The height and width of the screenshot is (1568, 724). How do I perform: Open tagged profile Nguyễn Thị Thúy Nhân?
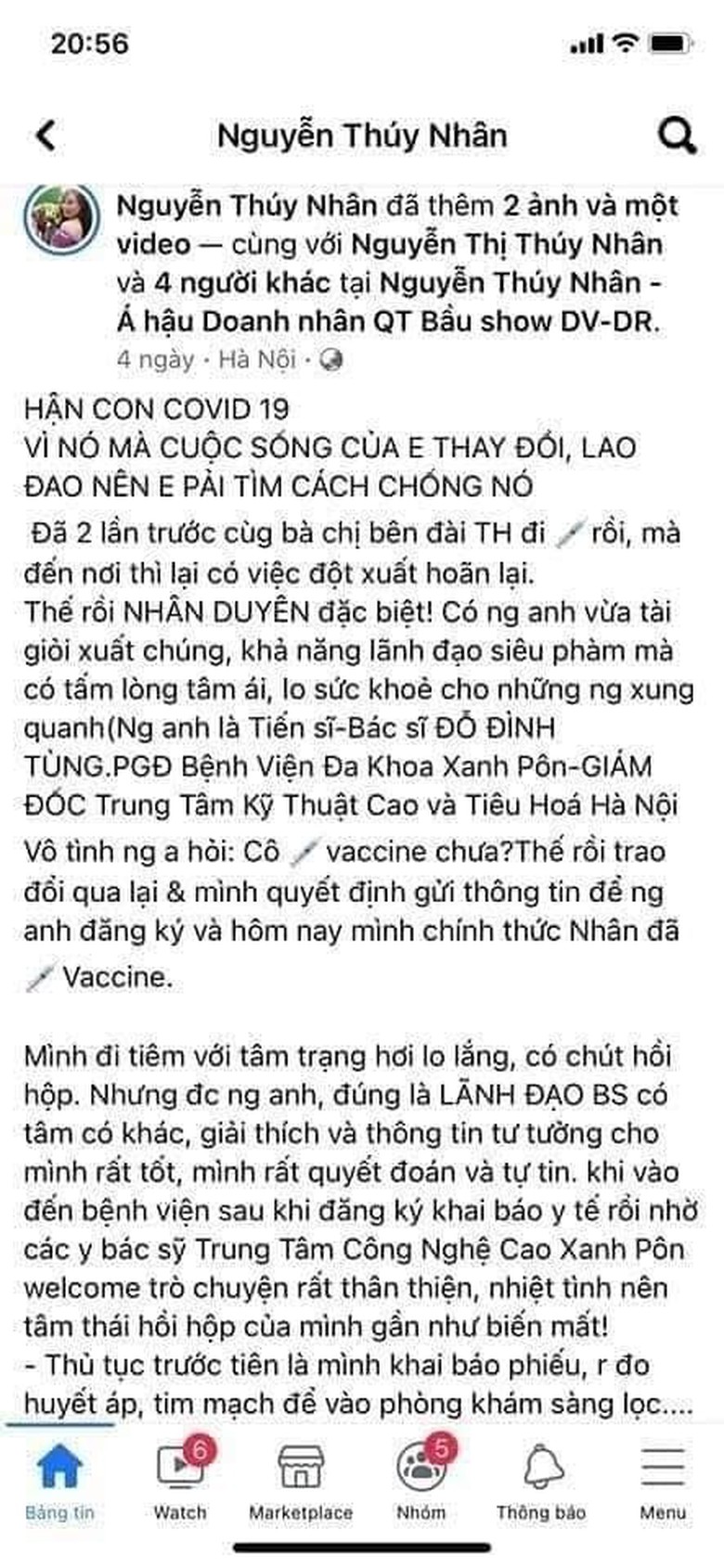[507, 244]
